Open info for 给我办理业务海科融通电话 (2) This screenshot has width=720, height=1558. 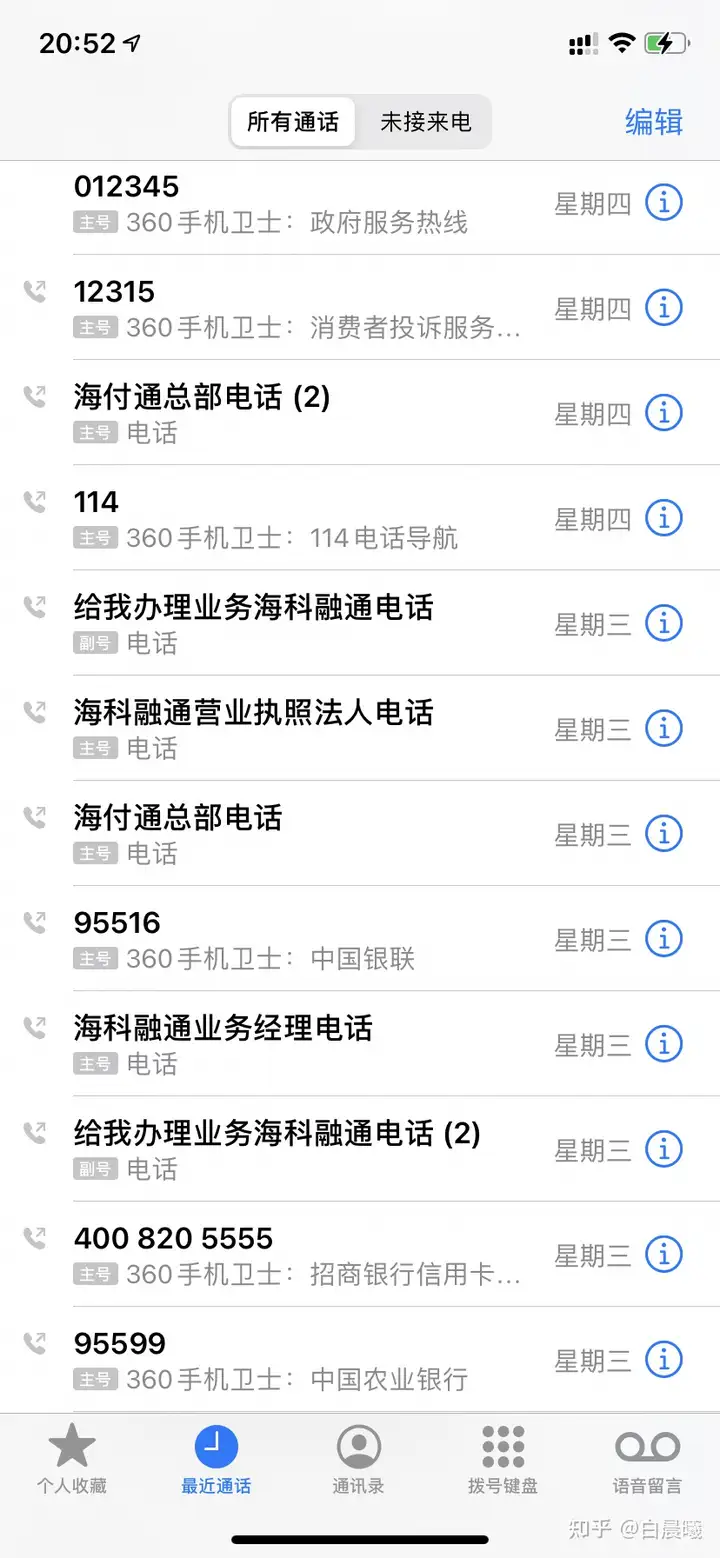[x=663, y=1149]
